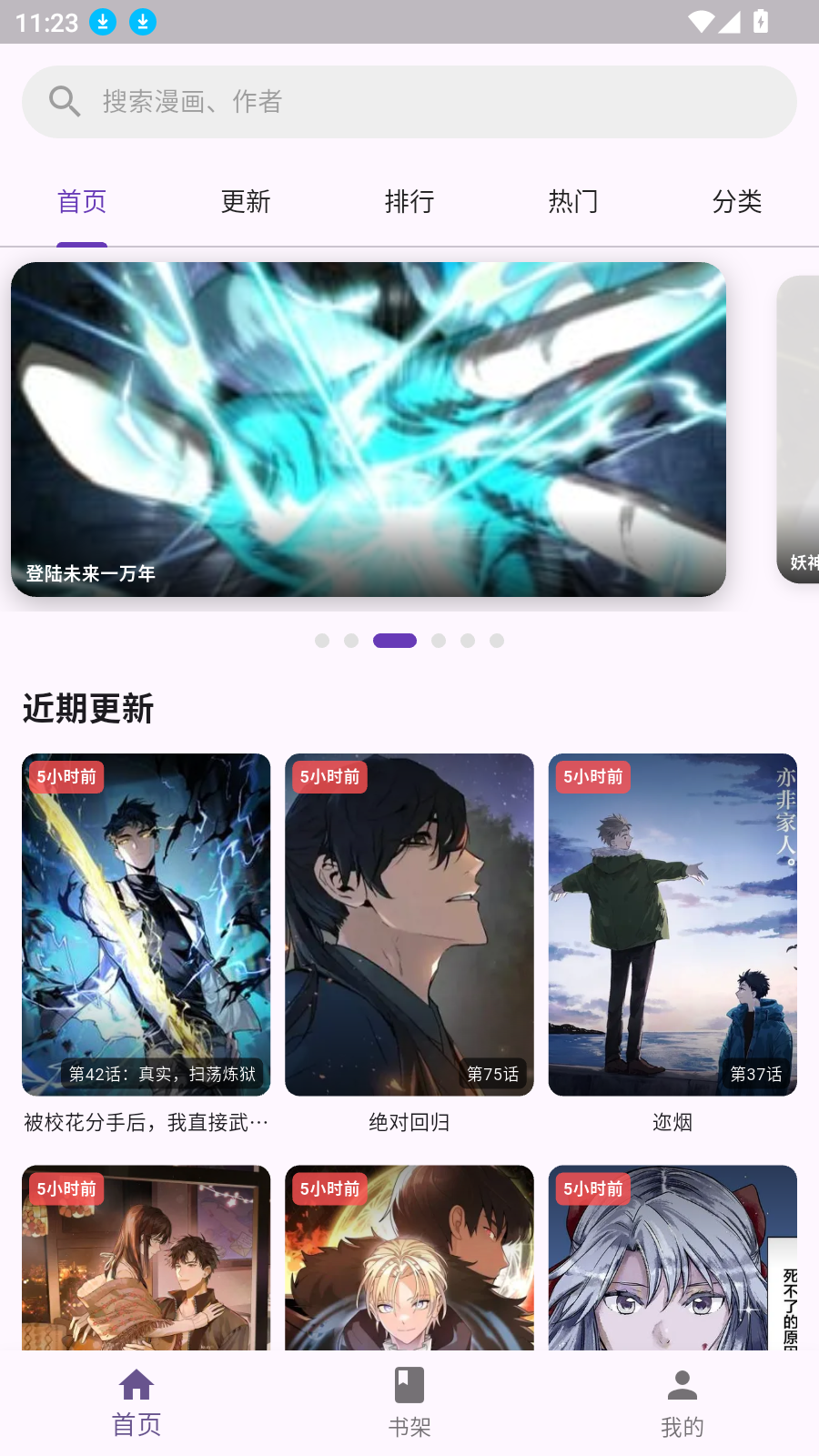Open the 分类 tab

click(737, 201)
